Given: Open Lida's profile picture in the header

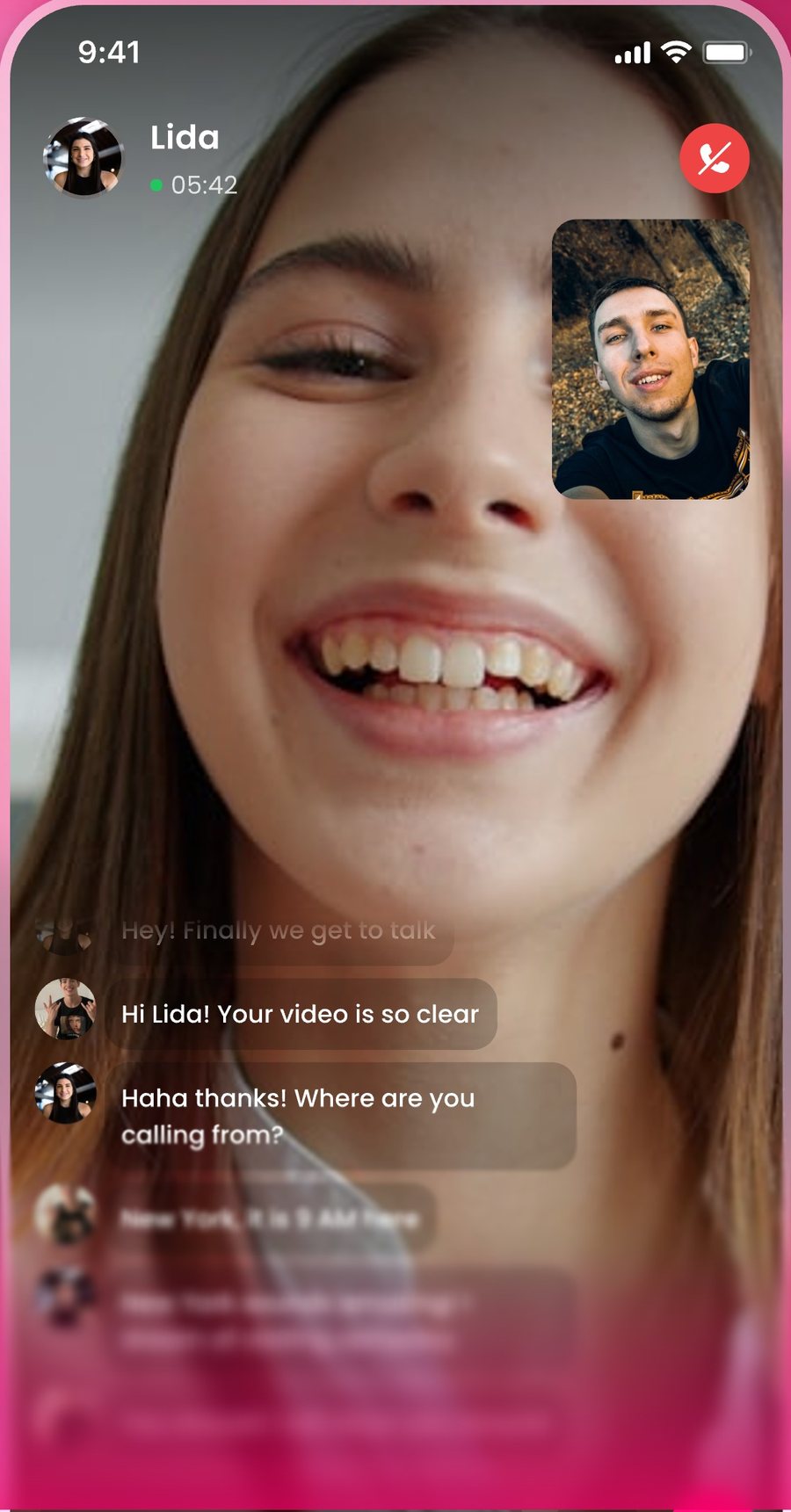Looking at the screenshot, I should pos(83,157).
